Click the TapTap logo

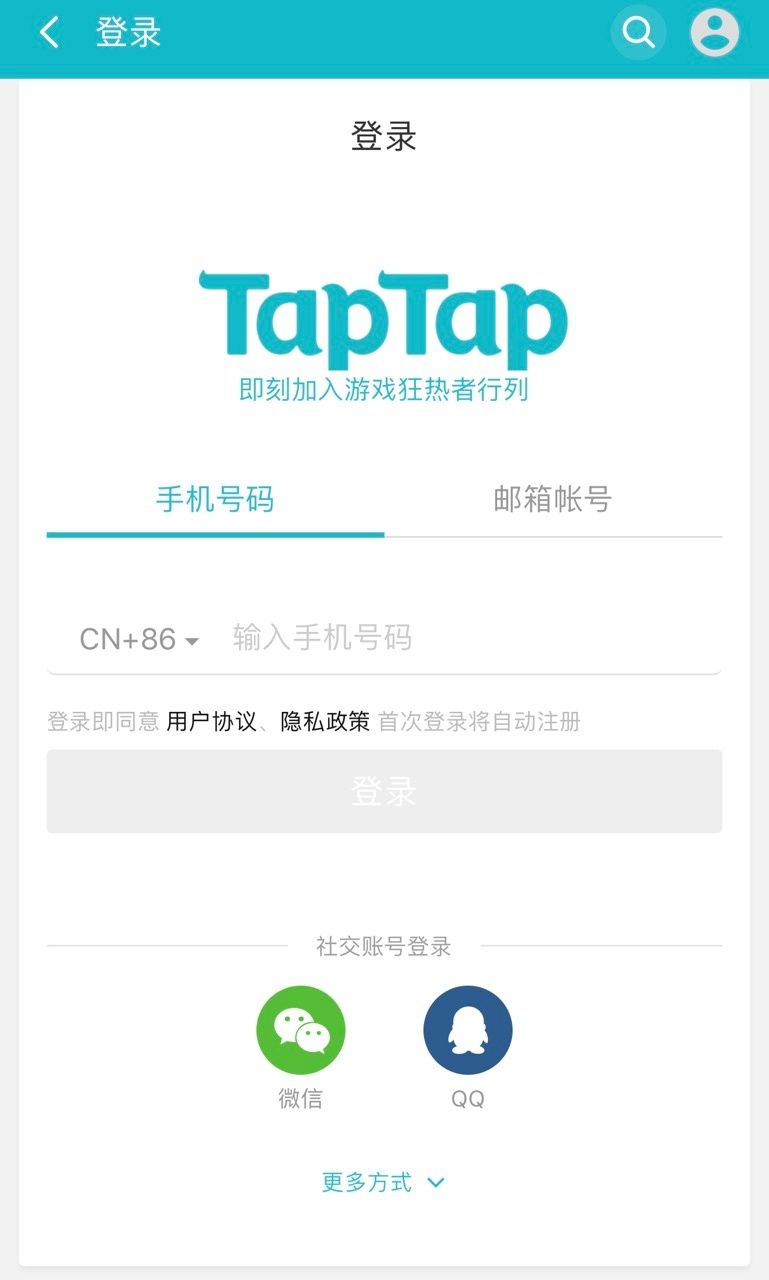click(384, 313)
